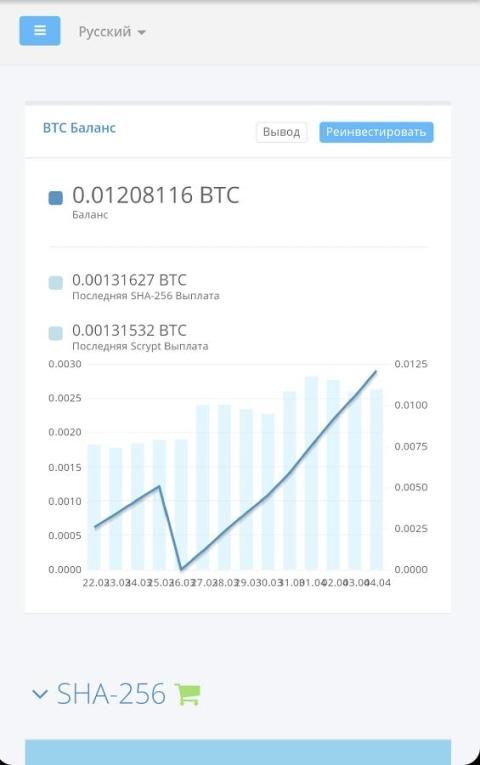Open the Русский language dropdown
Viewport: 480px width, 765px height.
click(112, 32)
